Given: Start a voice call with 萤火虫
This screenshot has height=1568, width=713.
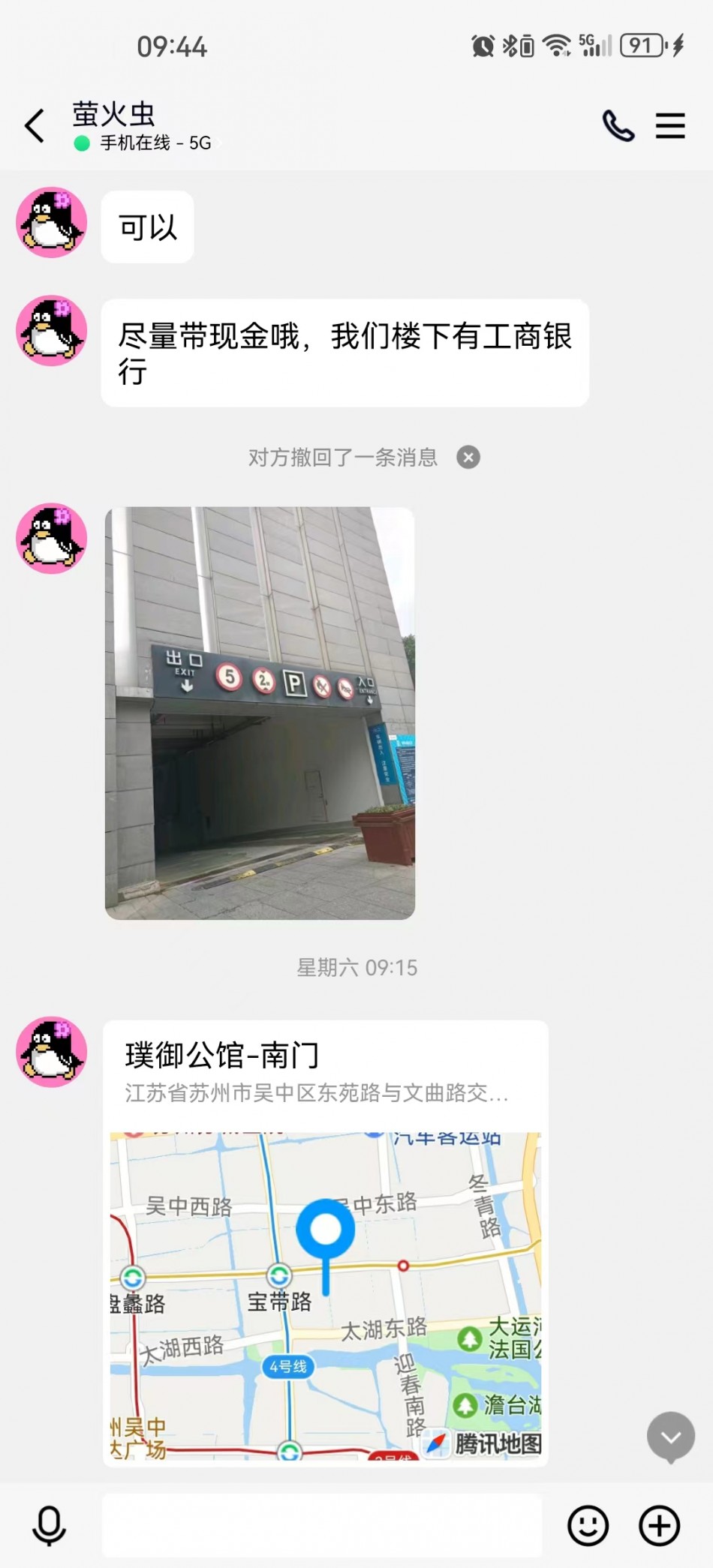Looking at the screenshot, I should (618, 126).
